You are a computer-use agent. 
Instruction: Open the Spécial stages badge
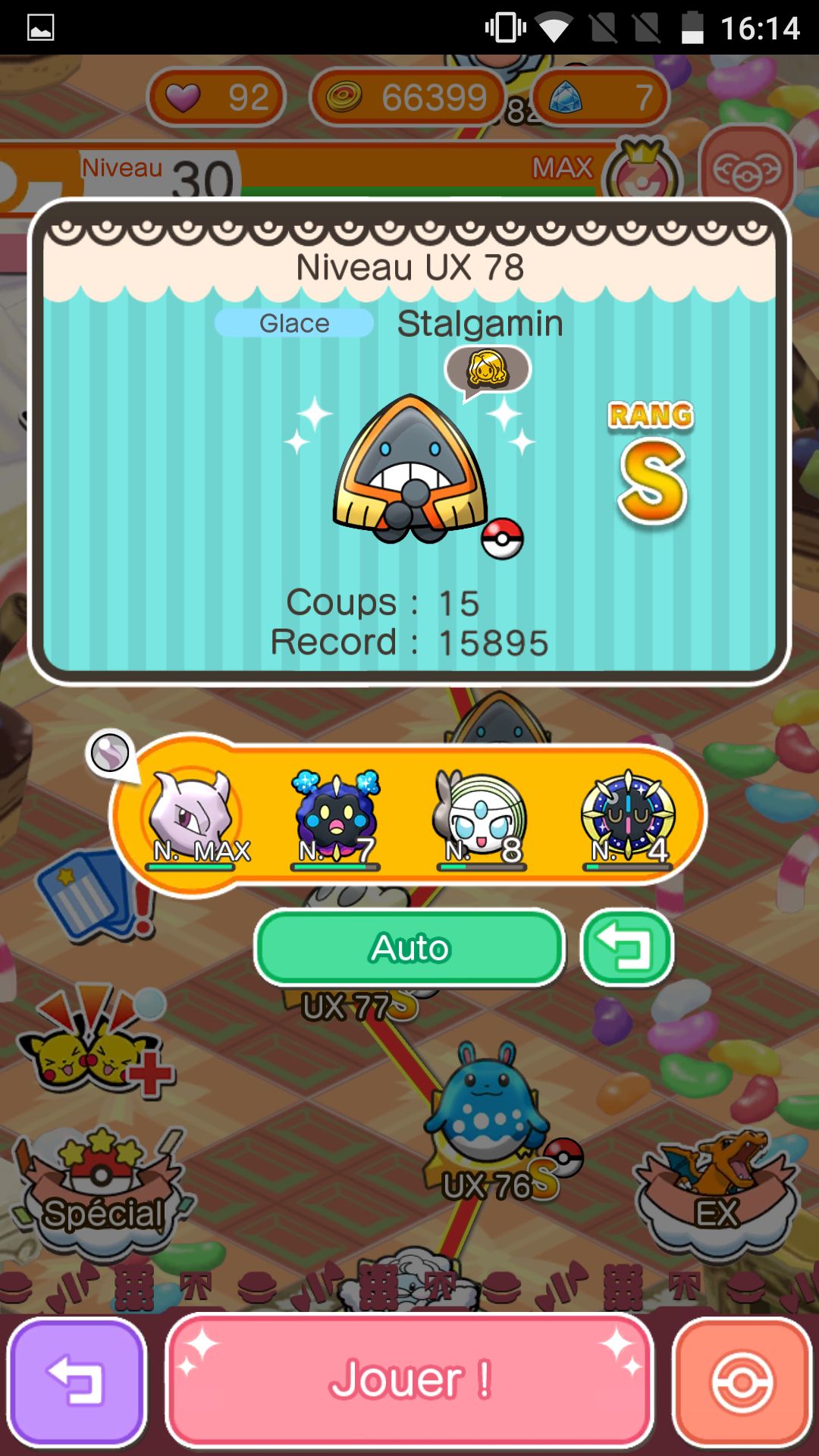(x=102, y=1191)
